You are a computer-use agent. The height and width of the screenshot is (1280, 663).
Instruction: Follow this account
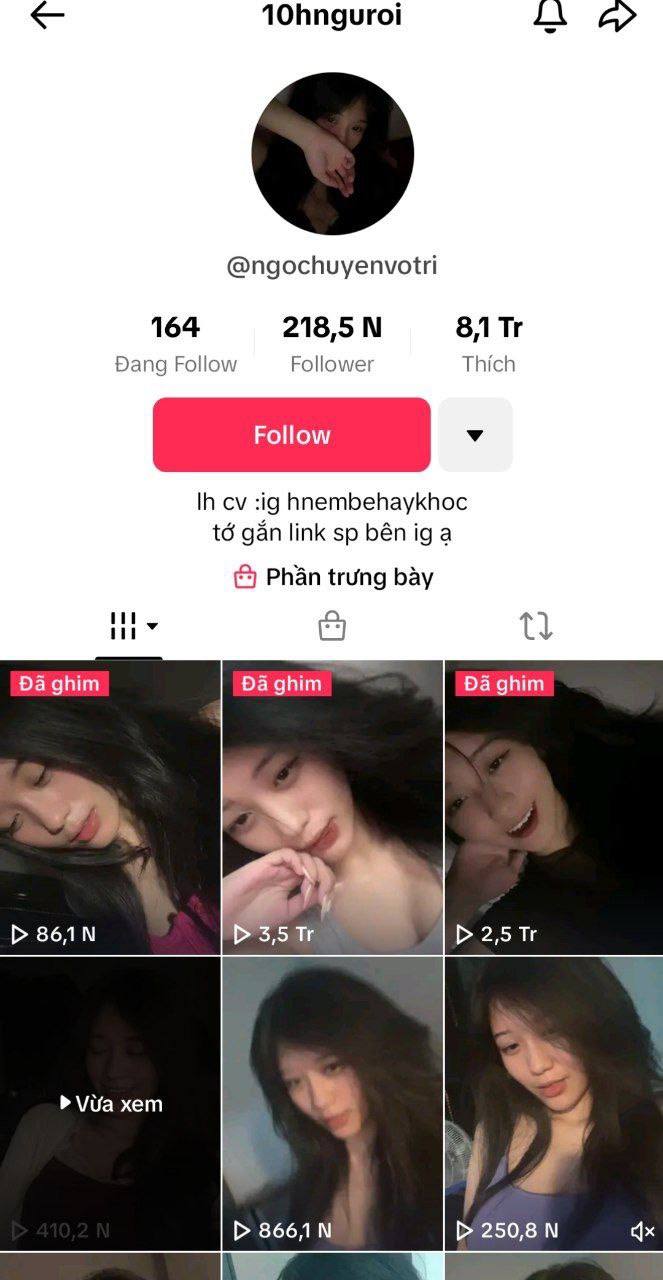click(x=291, y=435)
